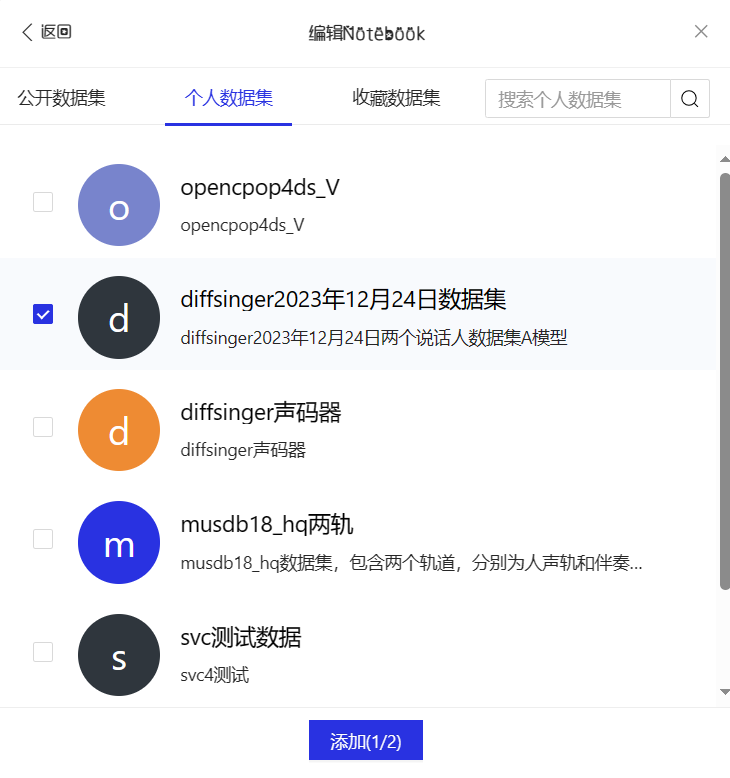Click the search magnifier icon
Image resolution: width=730 pixels, height=778 pixels.
[689, 98]
